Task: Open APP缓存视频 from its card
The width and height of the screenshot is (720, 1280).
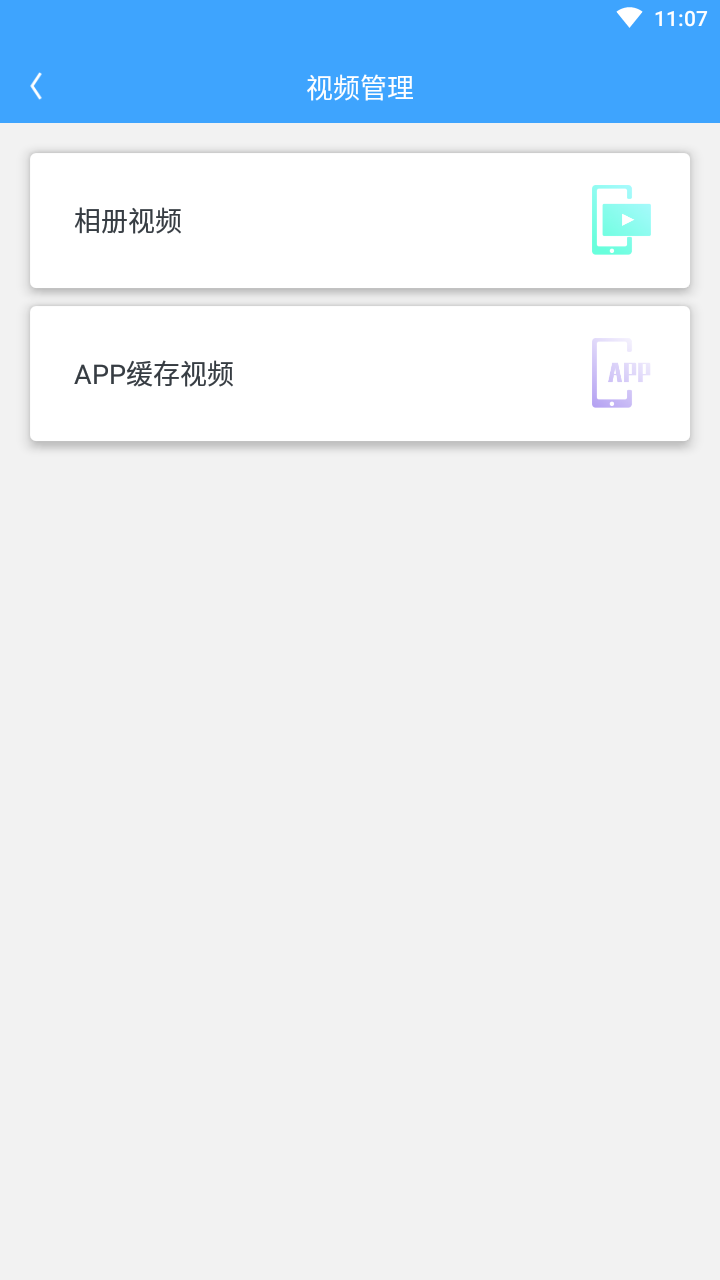Action: (360, 372)
